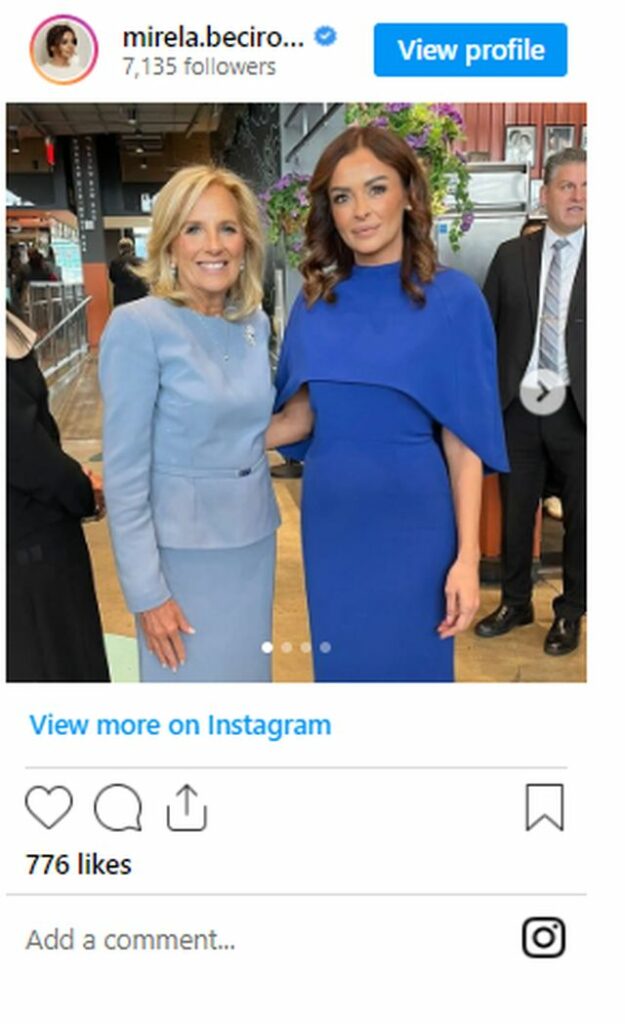625x1024 pixels.
Task: Open Instagram via the logo icon
Action: [x=543, y=938]
